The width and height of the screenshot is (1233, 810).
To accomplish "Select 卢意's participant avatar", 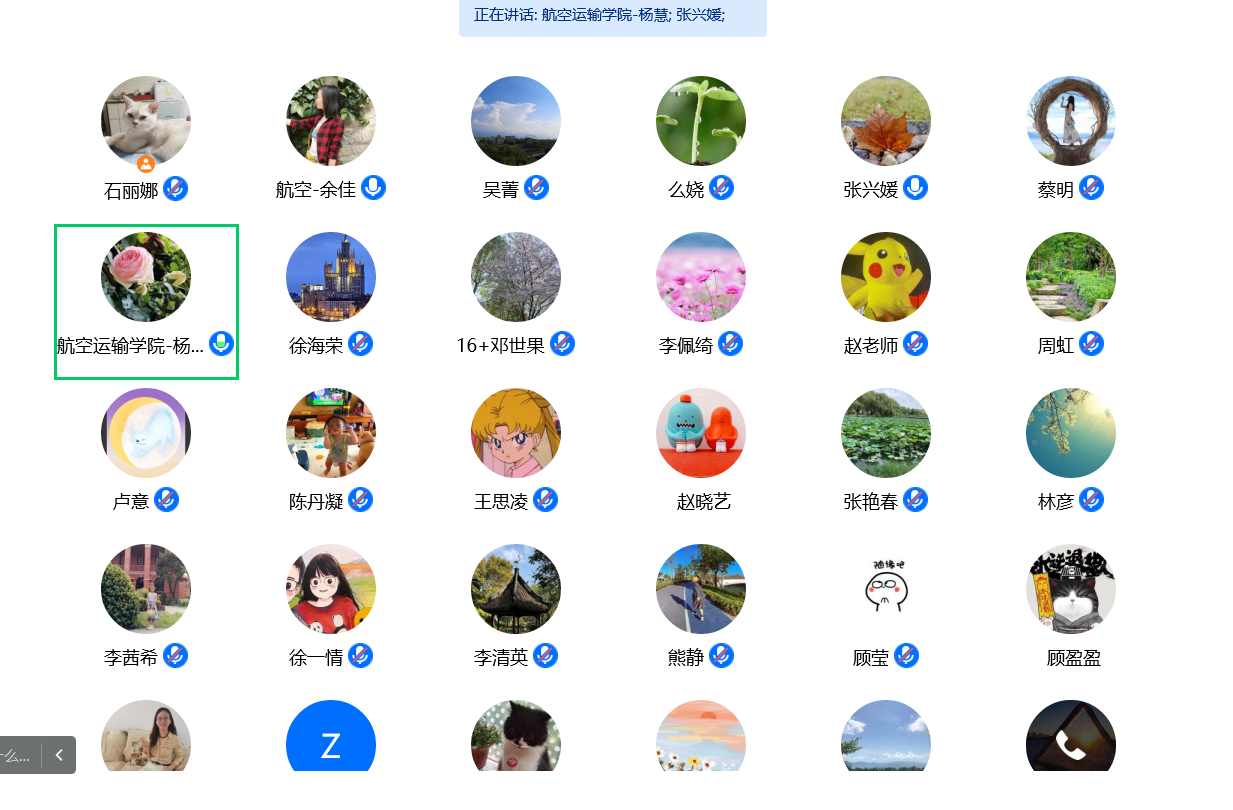I will point(146,433).
